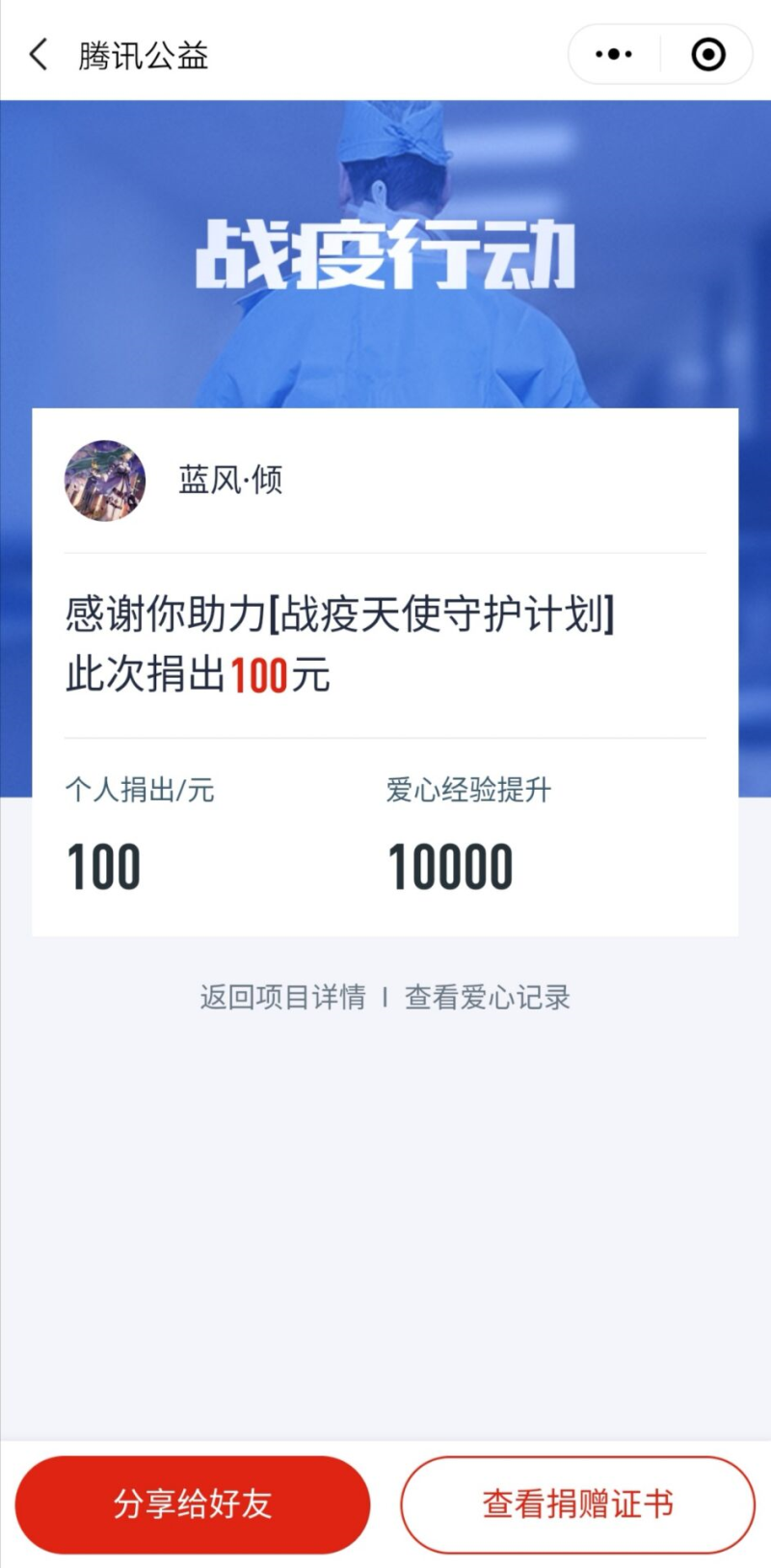Go back from the 腾讯公益 page
Viewport: 771px width, 1568px height.
click(39, 55)
